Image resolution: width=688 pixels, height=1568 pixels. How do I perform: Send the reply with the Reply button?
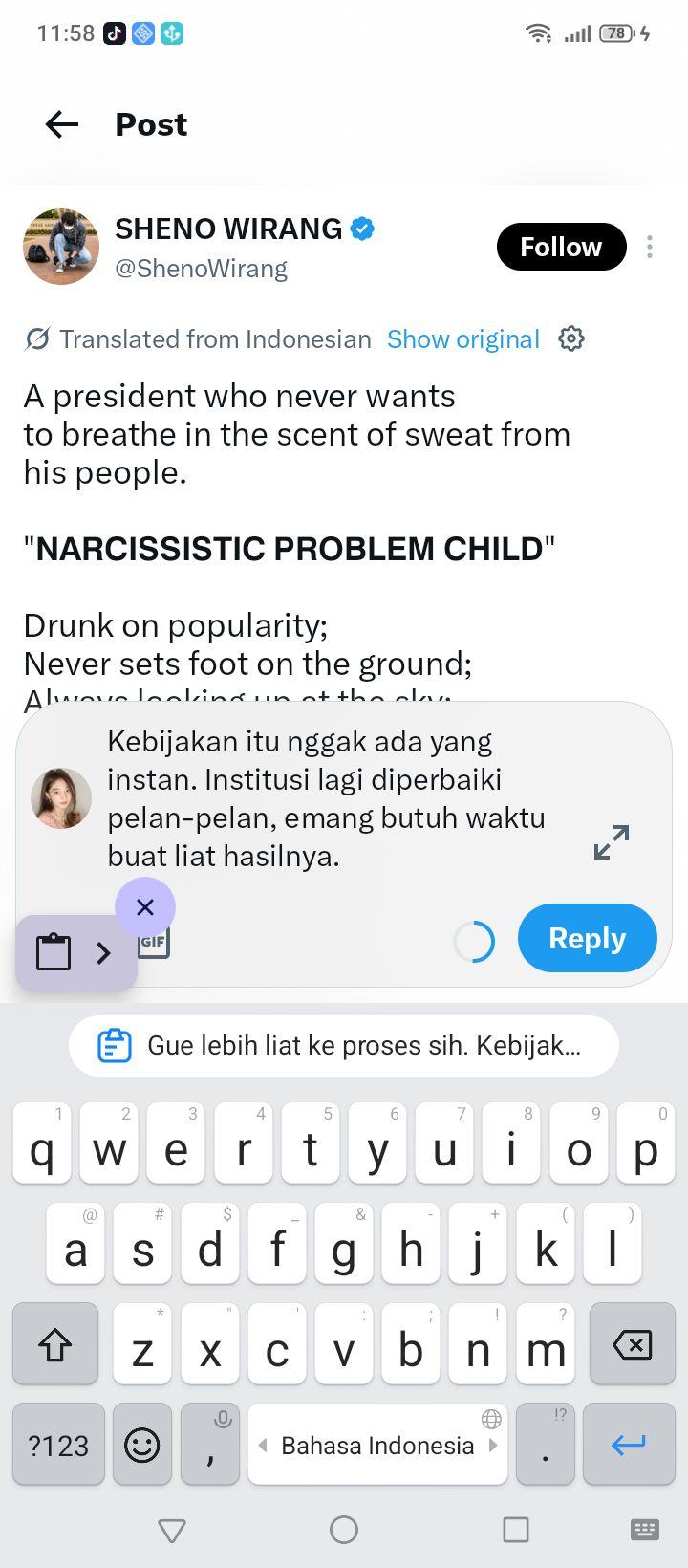(x=587, y=938)
